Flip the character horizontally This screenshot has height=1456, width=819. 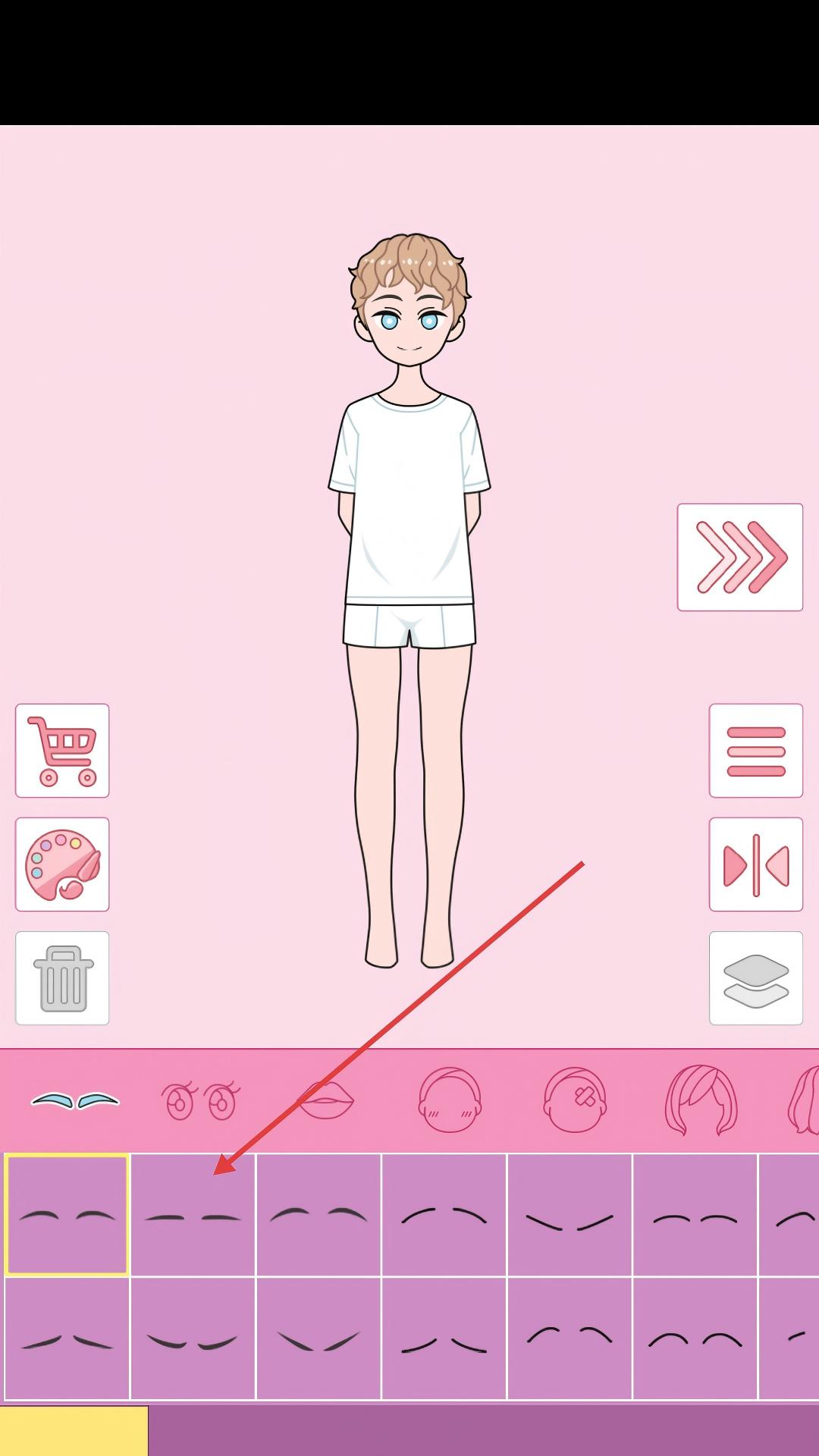pos(755,866)
